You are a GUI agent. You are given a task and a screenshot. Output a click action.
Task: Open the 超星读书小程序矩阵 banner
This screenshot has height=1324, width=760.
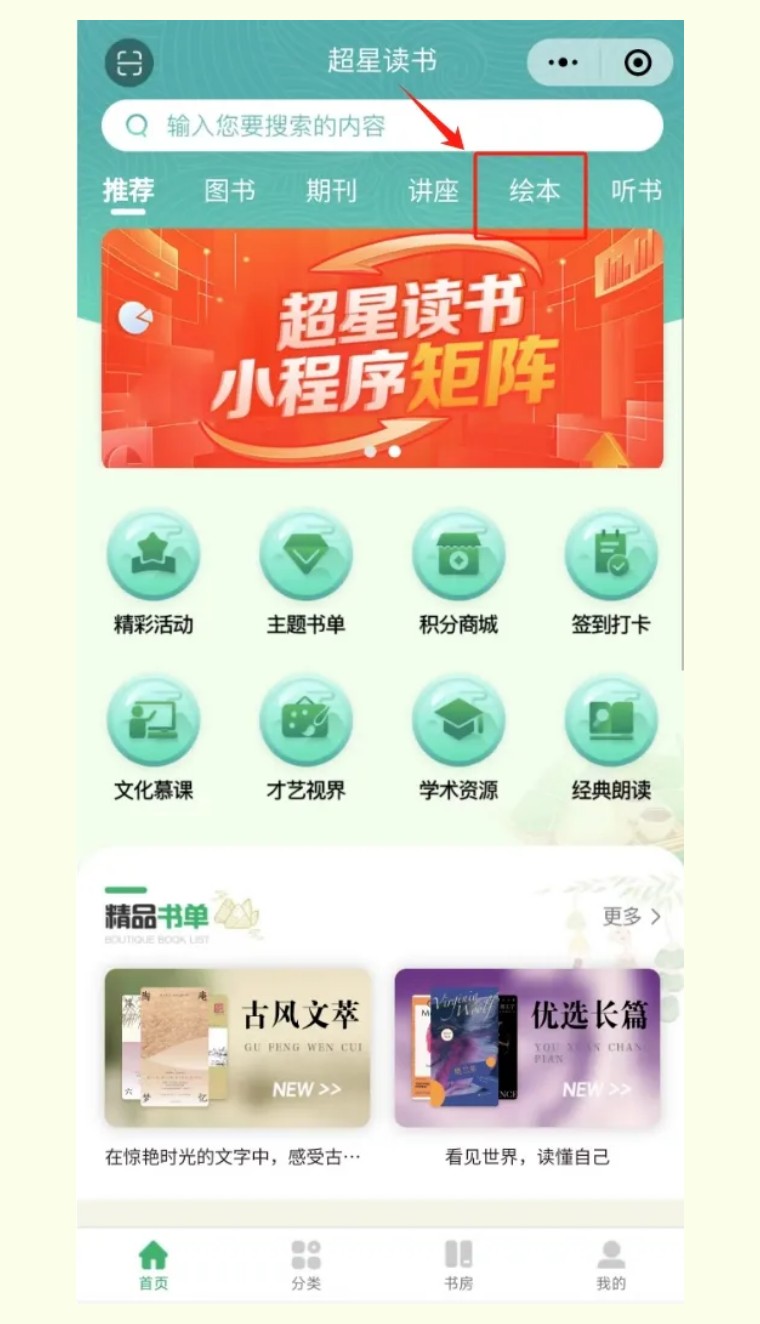tap(382, 348)
